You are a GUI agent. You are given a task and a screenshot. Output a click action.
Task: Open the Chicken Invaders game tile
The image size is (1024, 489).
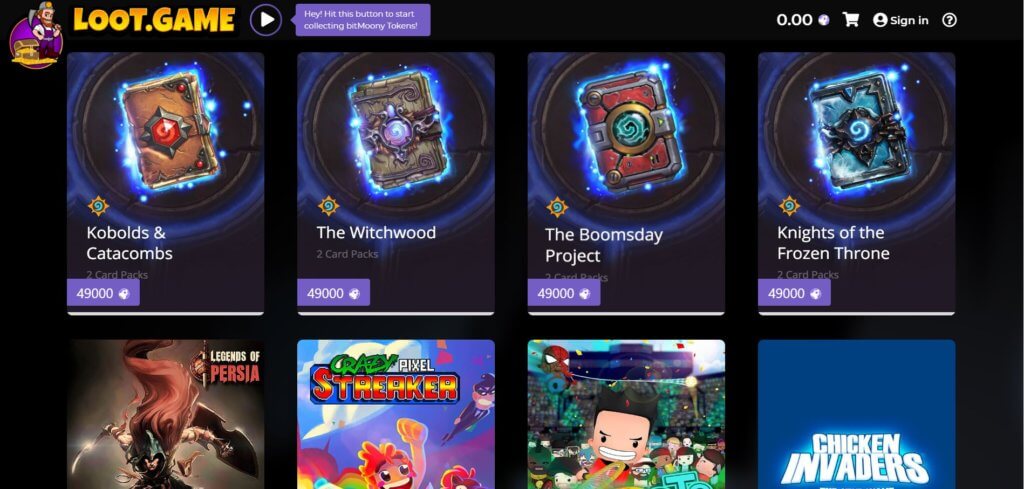click(x=856, y=415)
